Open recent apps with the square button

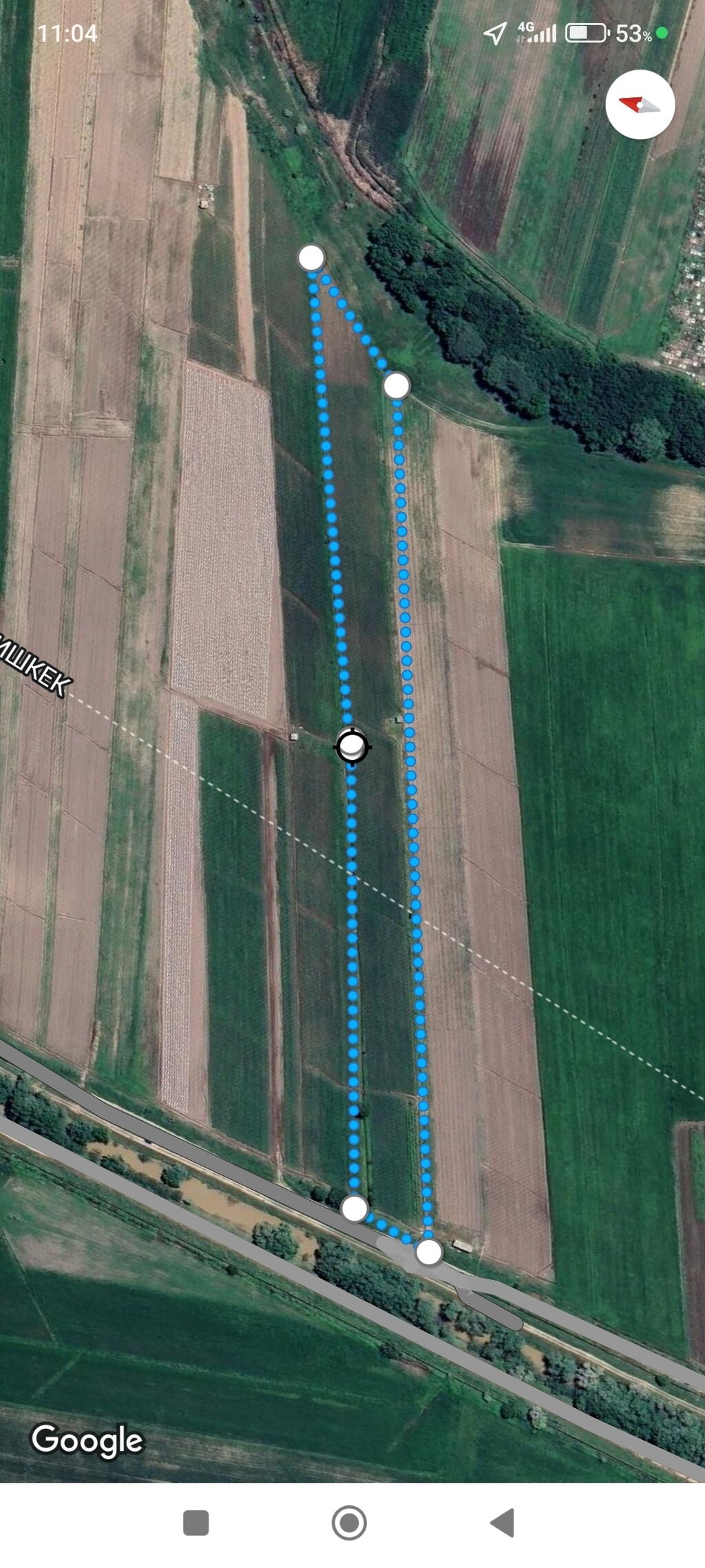[x=196, y=1523]
